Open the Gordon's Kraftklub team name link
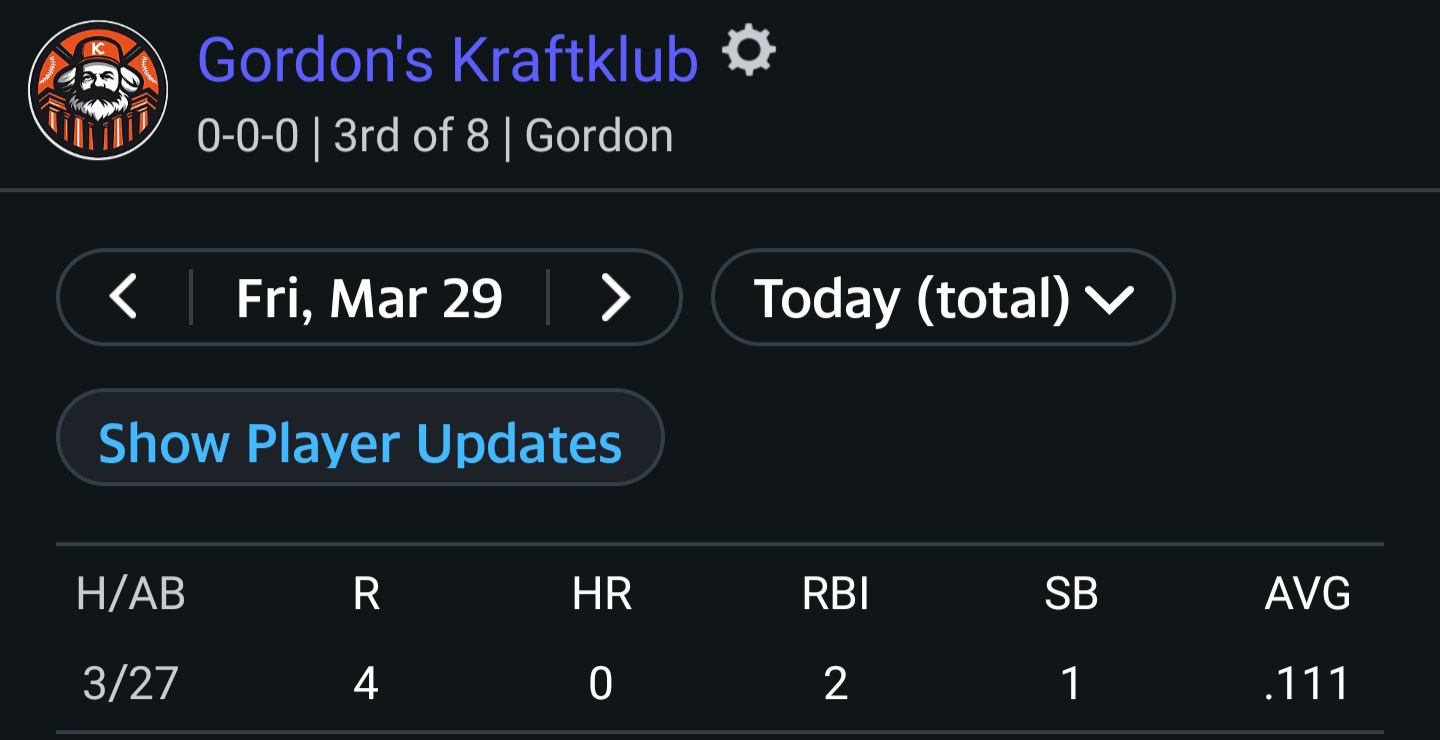1440x740 pixels. (448, 60)
